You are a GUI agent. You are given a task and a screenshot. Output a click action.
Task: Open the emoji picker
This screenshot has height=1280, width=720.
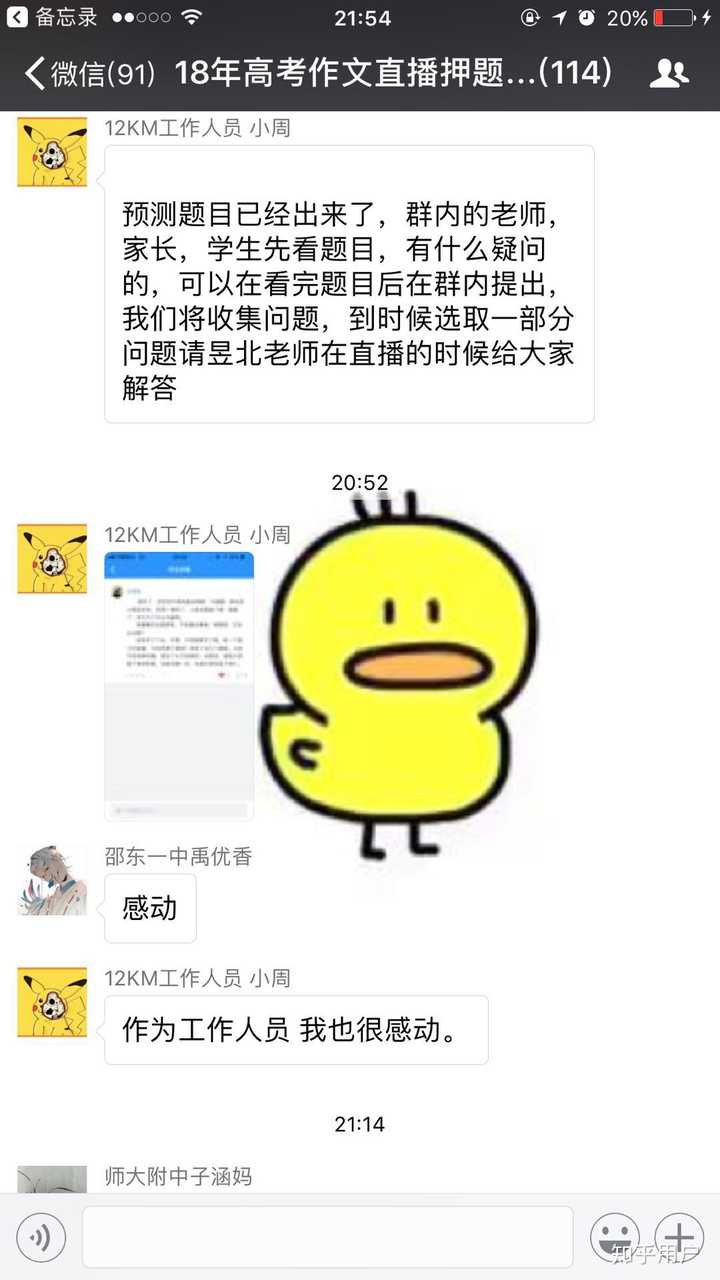pyautogui.click(x=614, y=1238)
